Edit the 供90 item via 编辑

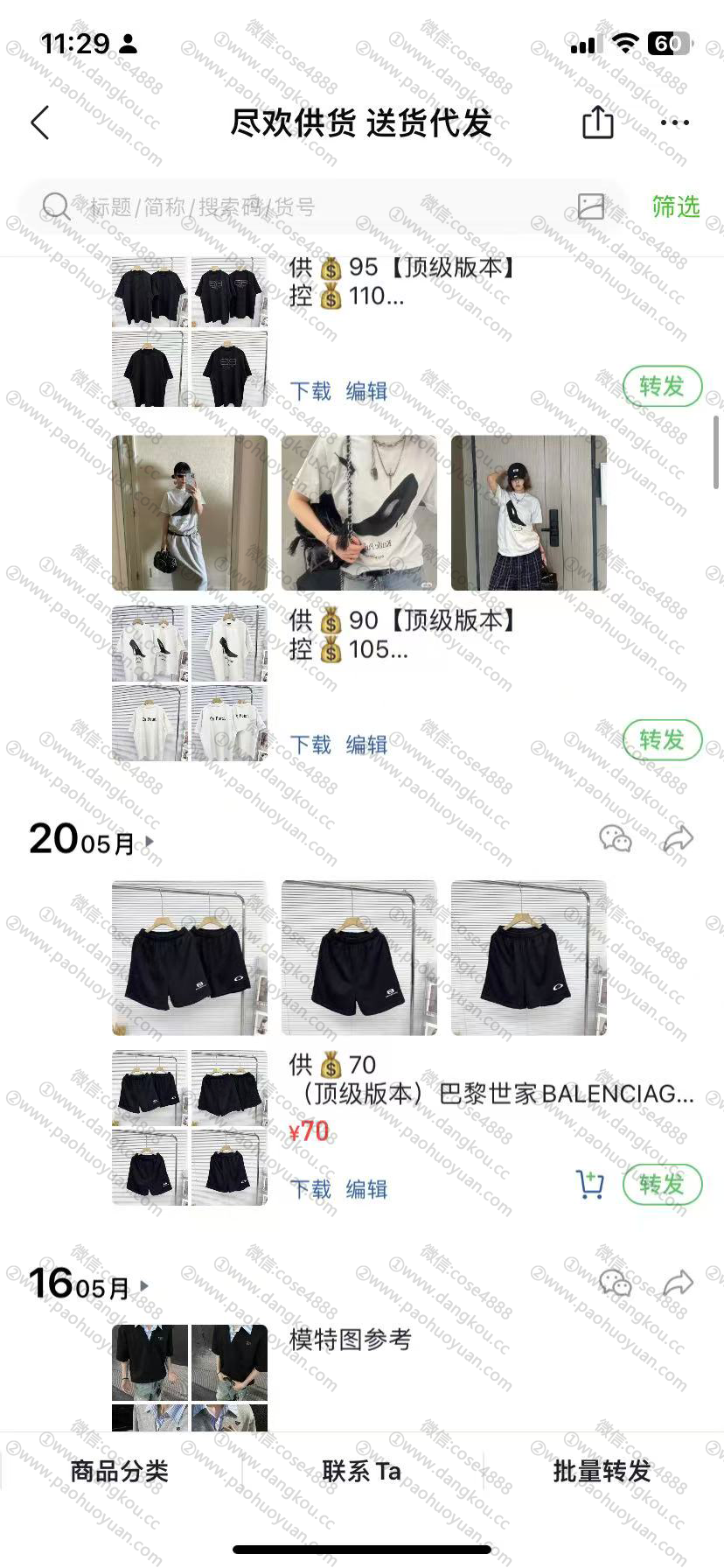coord(366,745)
